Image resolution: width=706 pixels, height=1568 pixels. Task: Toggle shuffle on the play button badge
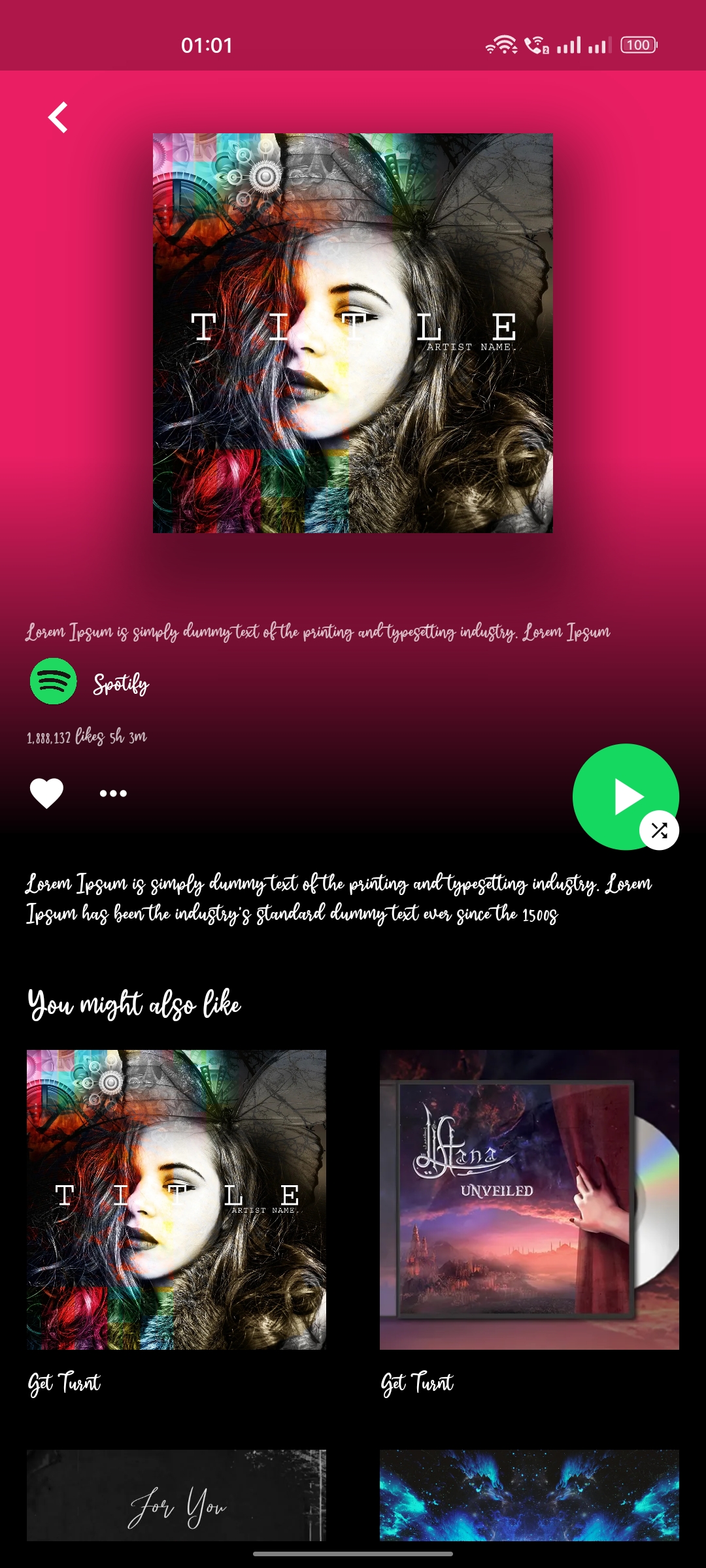point(659,830)
